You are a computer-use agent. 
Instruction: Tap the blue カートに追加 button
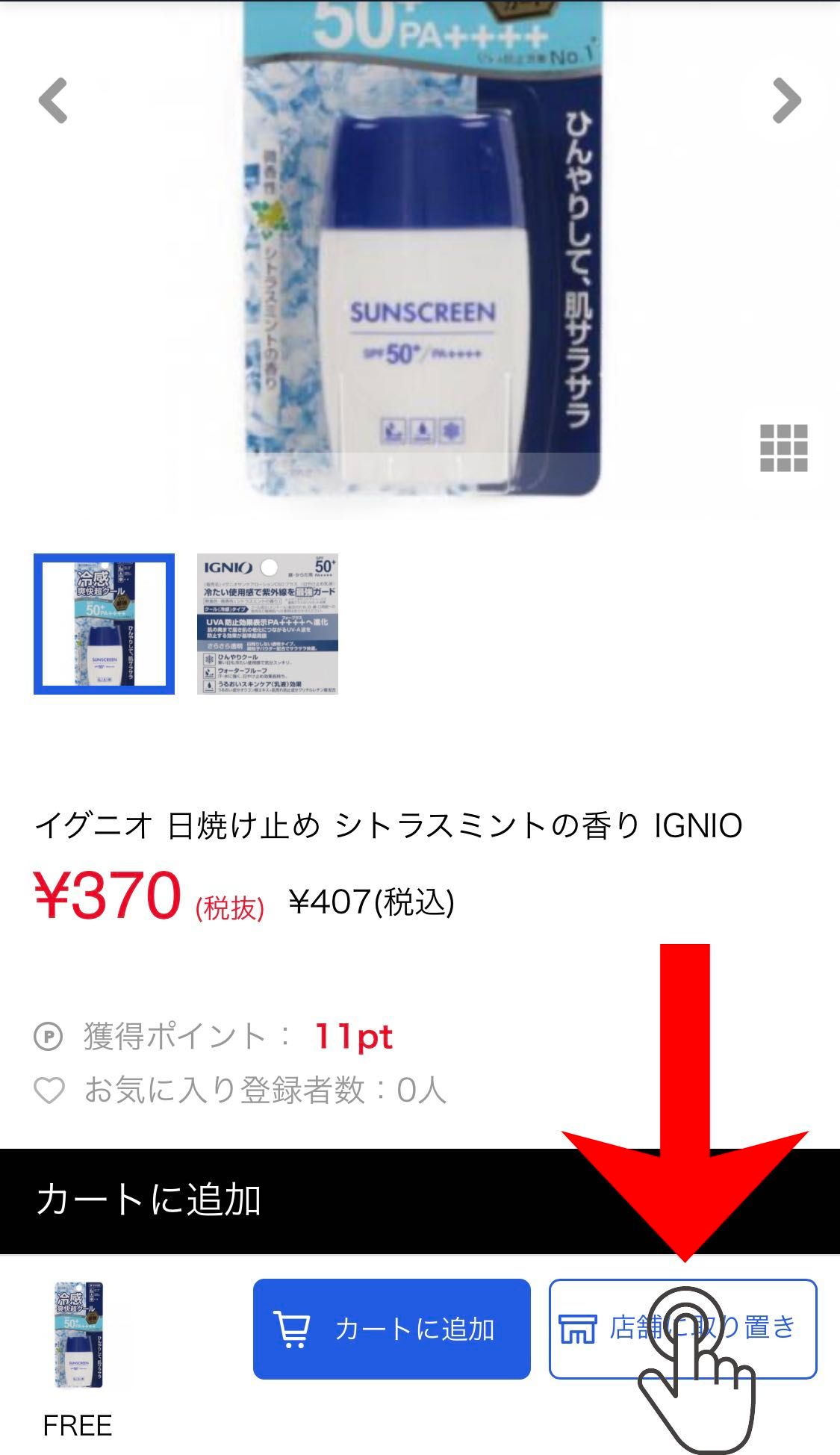pos(391,1329)
